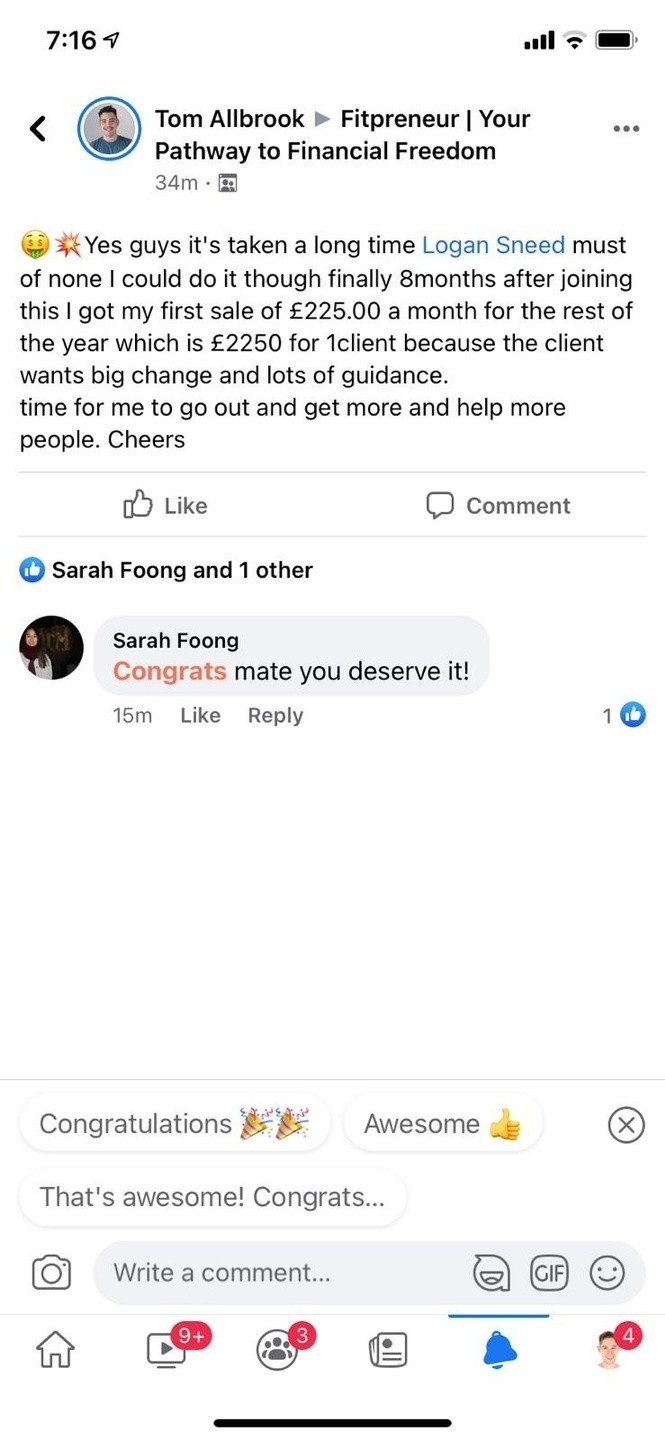Reply to Sarah Foong's comment
Viewport: 665px width, 1440px height.
coord(275,715)
